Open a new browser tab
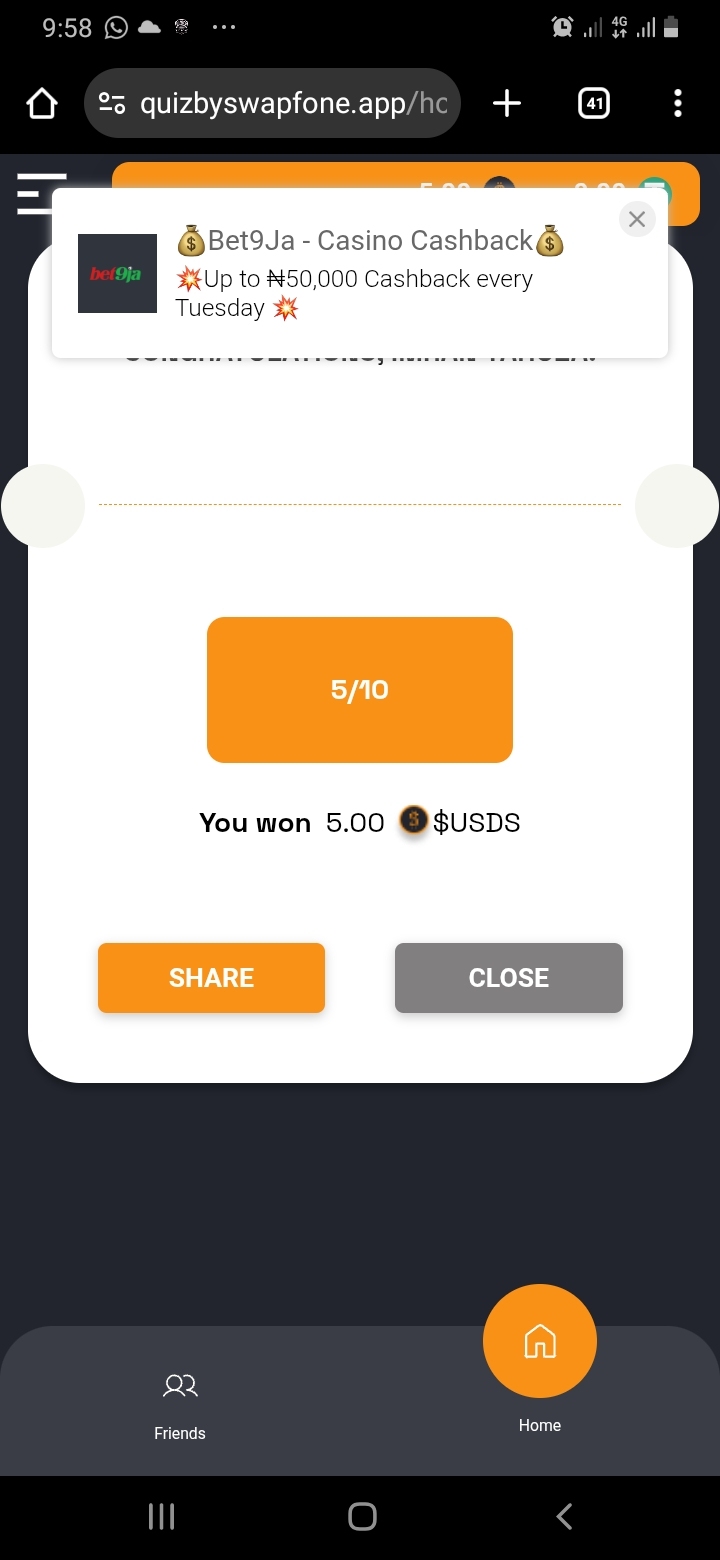 pyautogui.click(x=507, y=103)
